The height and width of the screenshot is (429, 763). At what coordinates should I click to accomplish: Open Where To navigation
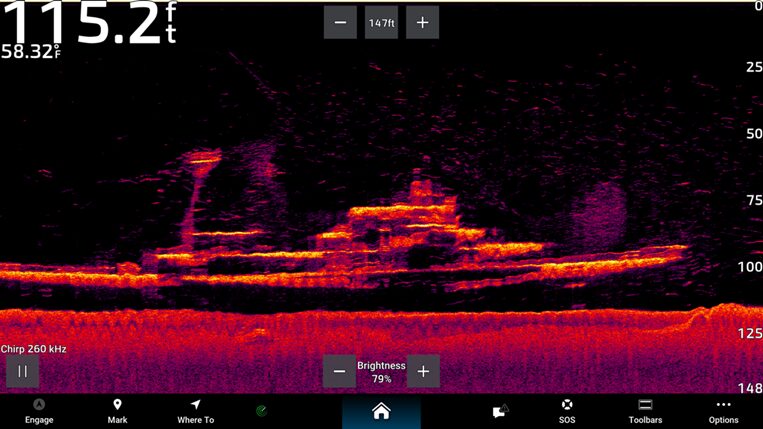[196, 411]
